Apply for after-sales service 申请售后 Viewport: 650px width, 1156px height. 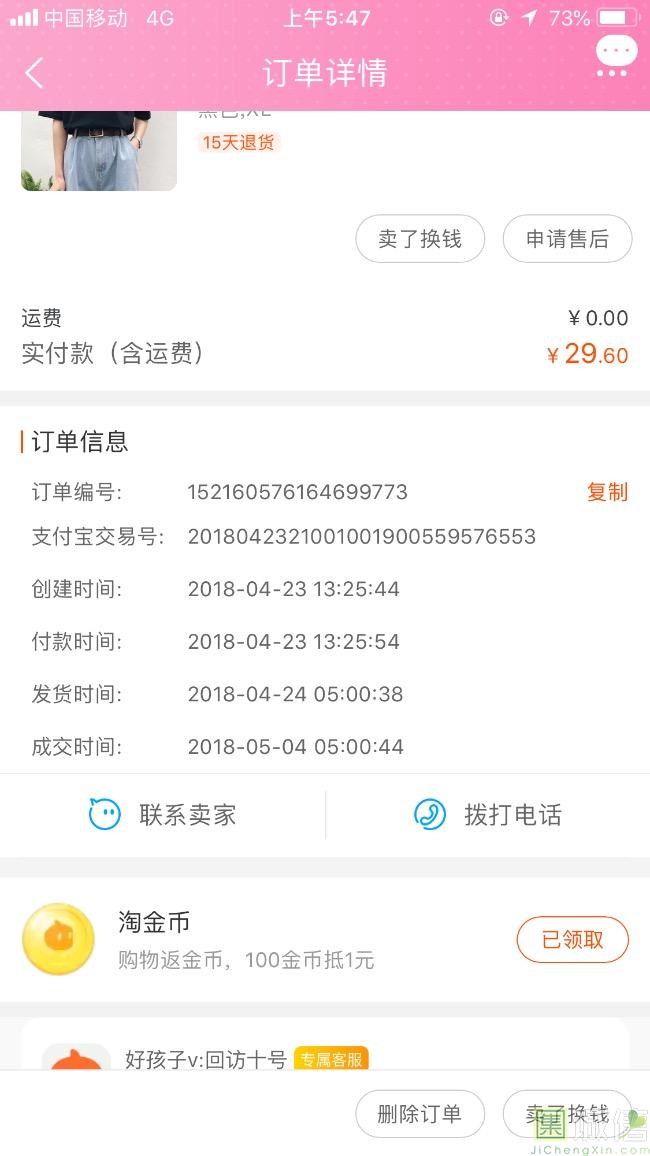tap(567, 239)
